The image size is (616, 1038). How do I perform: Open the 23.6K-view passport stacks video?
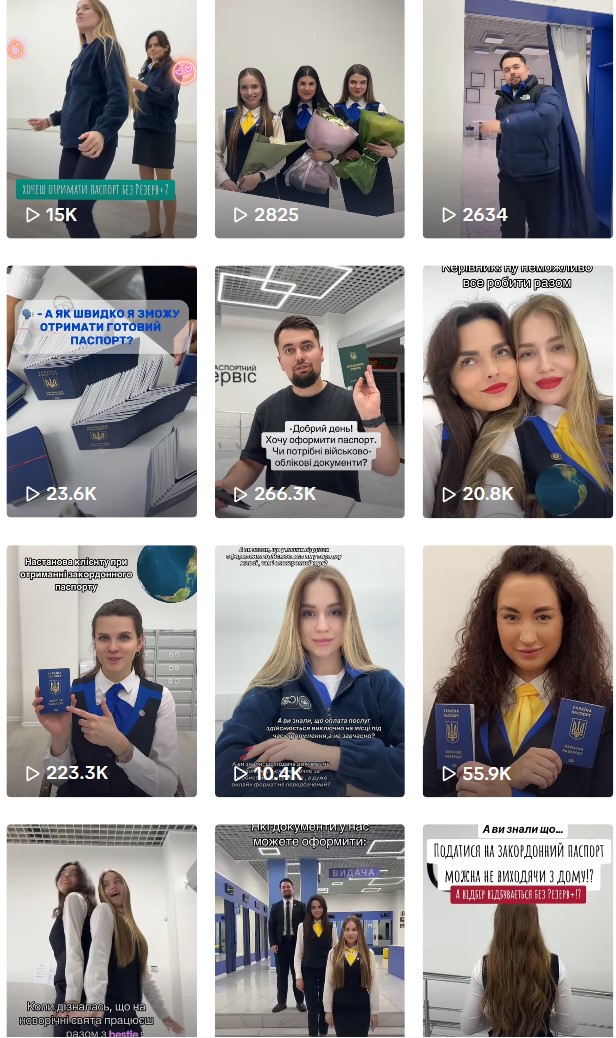tap(101, 391)
